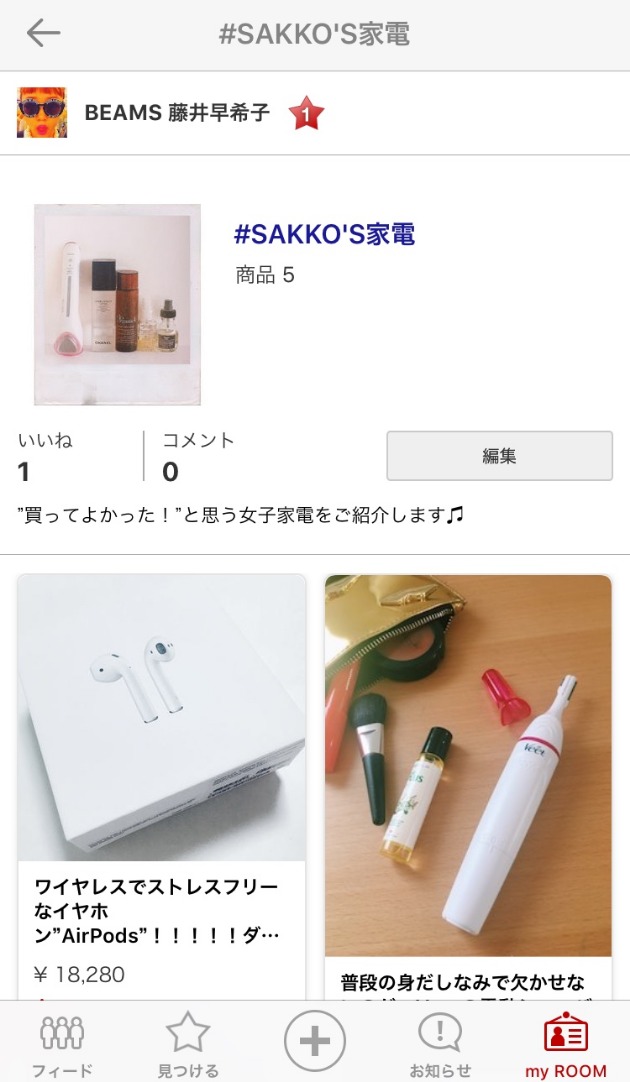Open the #SAKKO'S家電 collection cover image

click(117, 304)
